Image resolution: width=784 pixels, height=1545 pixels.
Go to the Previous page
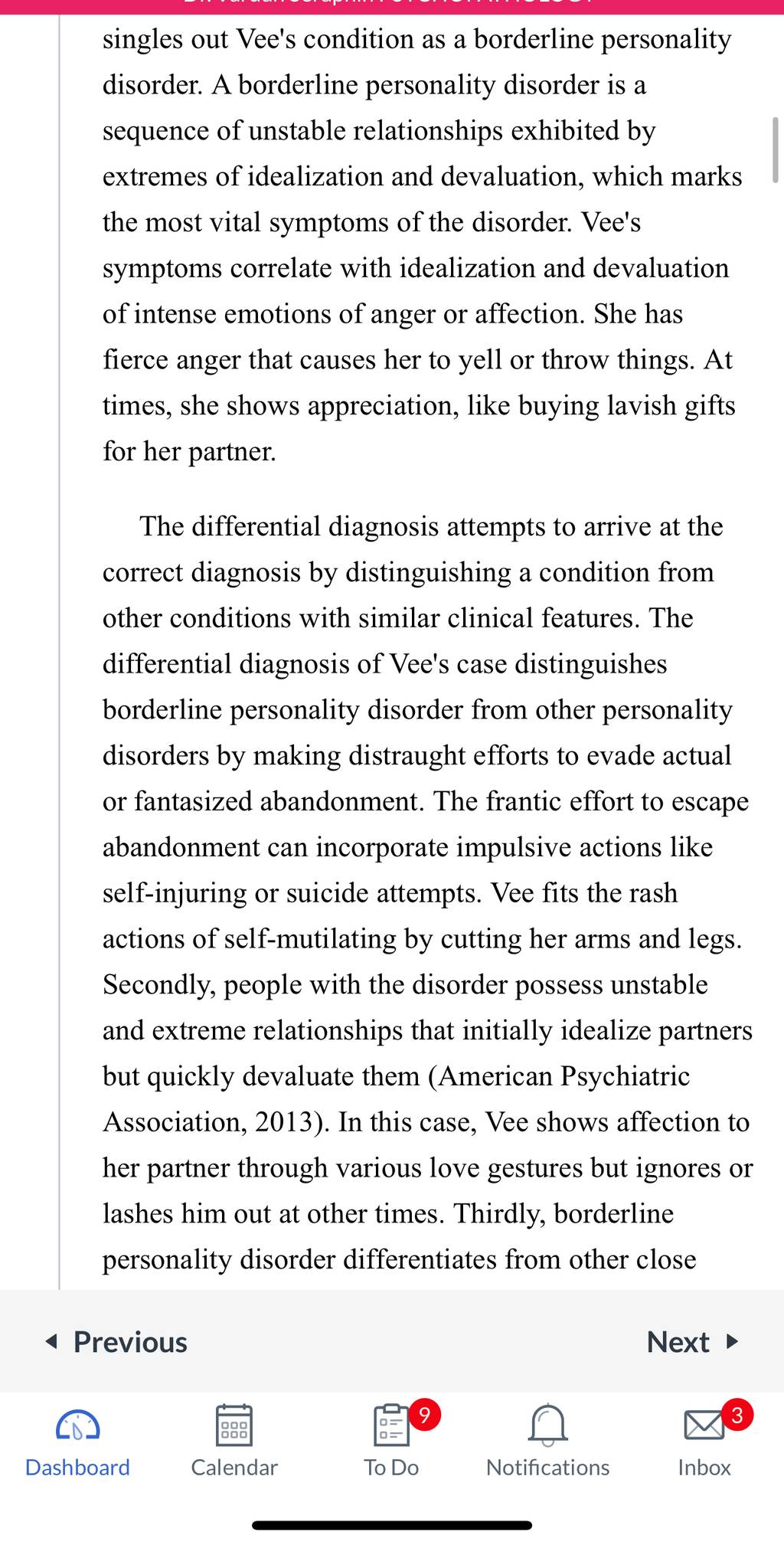[x=117, y=1342]
